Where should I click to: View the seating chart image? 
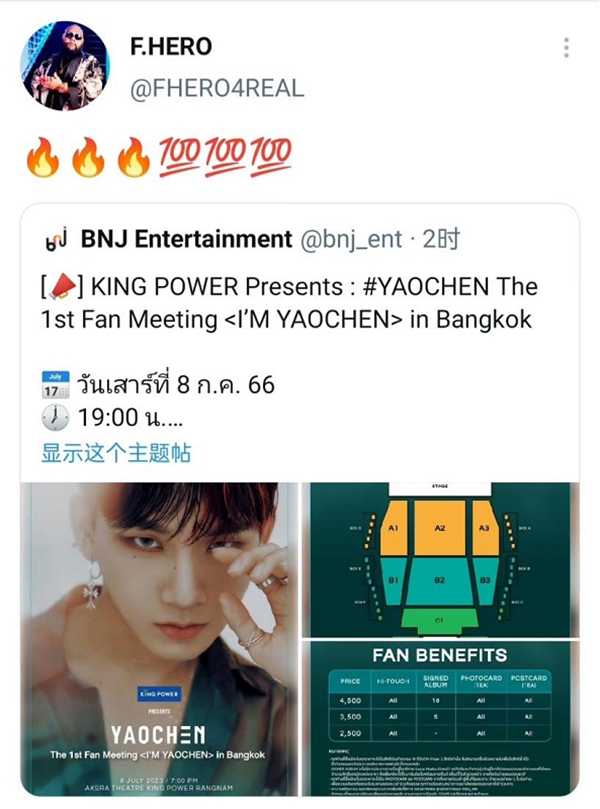point(440,560)
